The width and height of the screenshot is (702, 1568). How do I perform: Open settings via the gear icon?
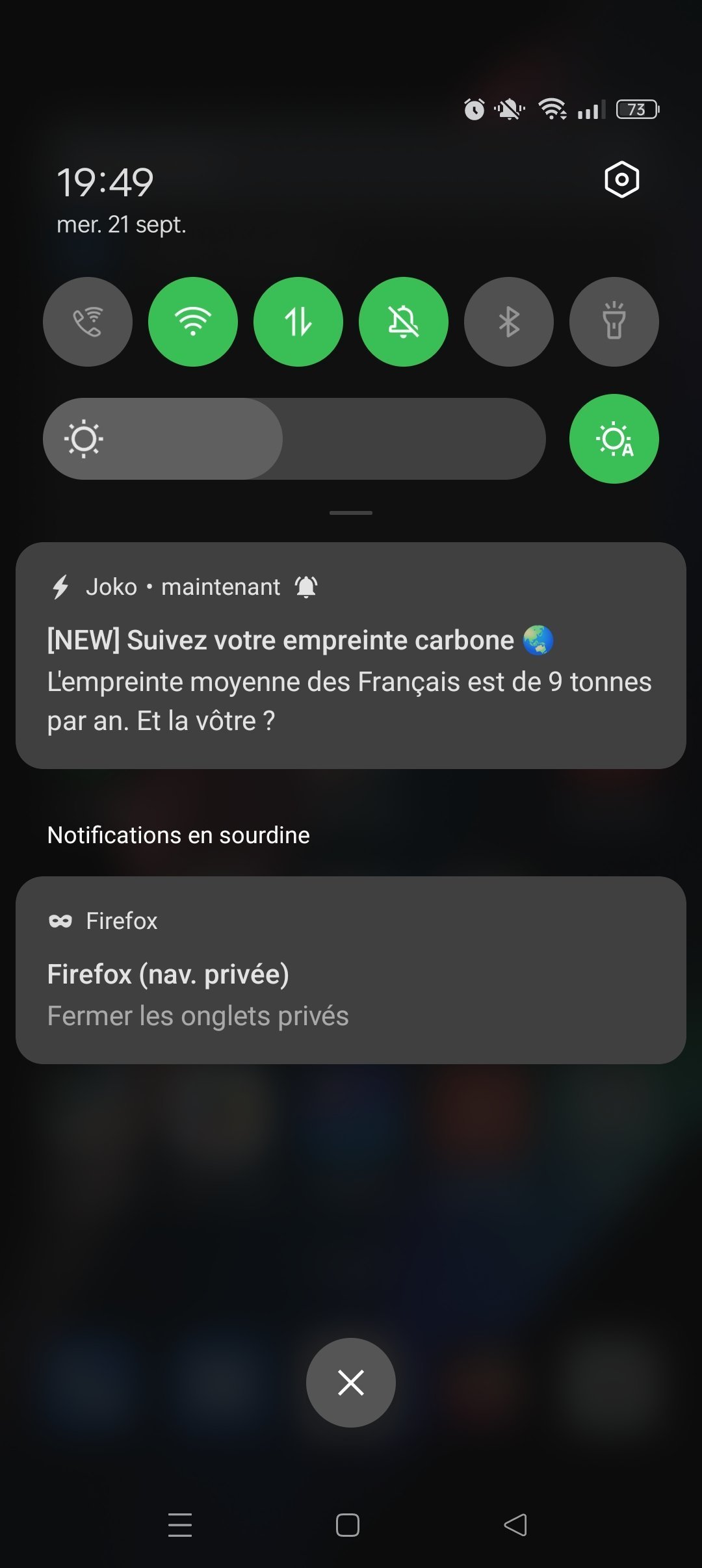(621, 179)
